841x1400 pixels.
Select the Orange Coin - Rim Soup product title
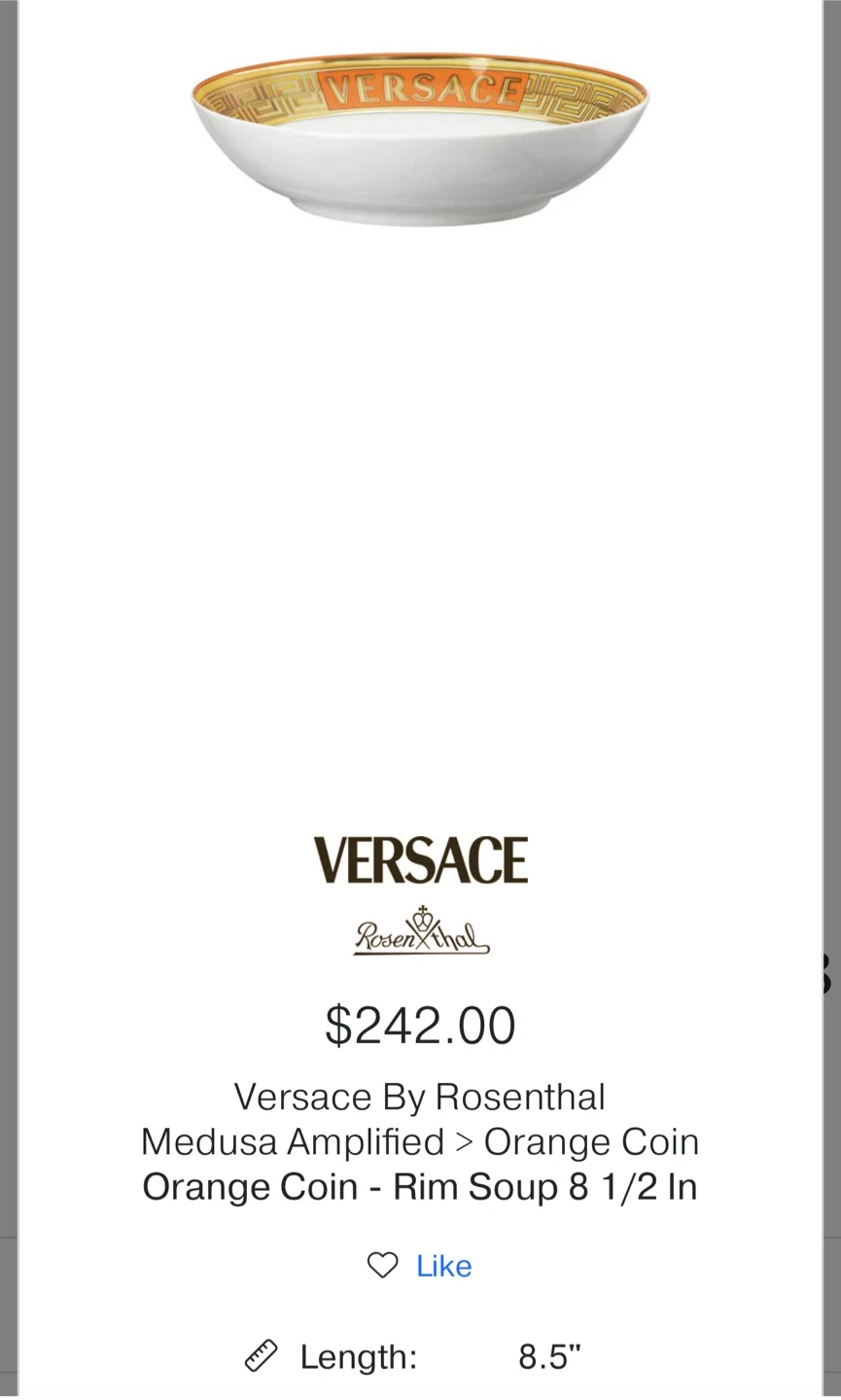[x=419, y=1185]
